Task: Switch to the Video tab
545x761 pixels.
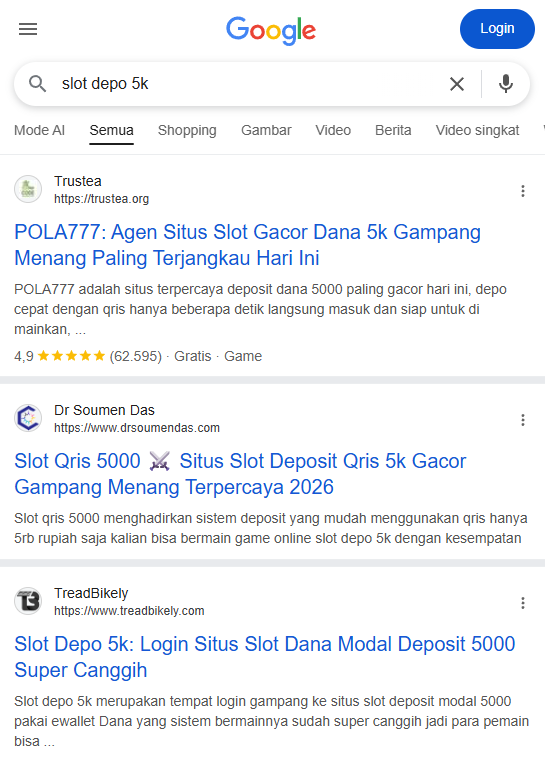Action: point(333,130)
